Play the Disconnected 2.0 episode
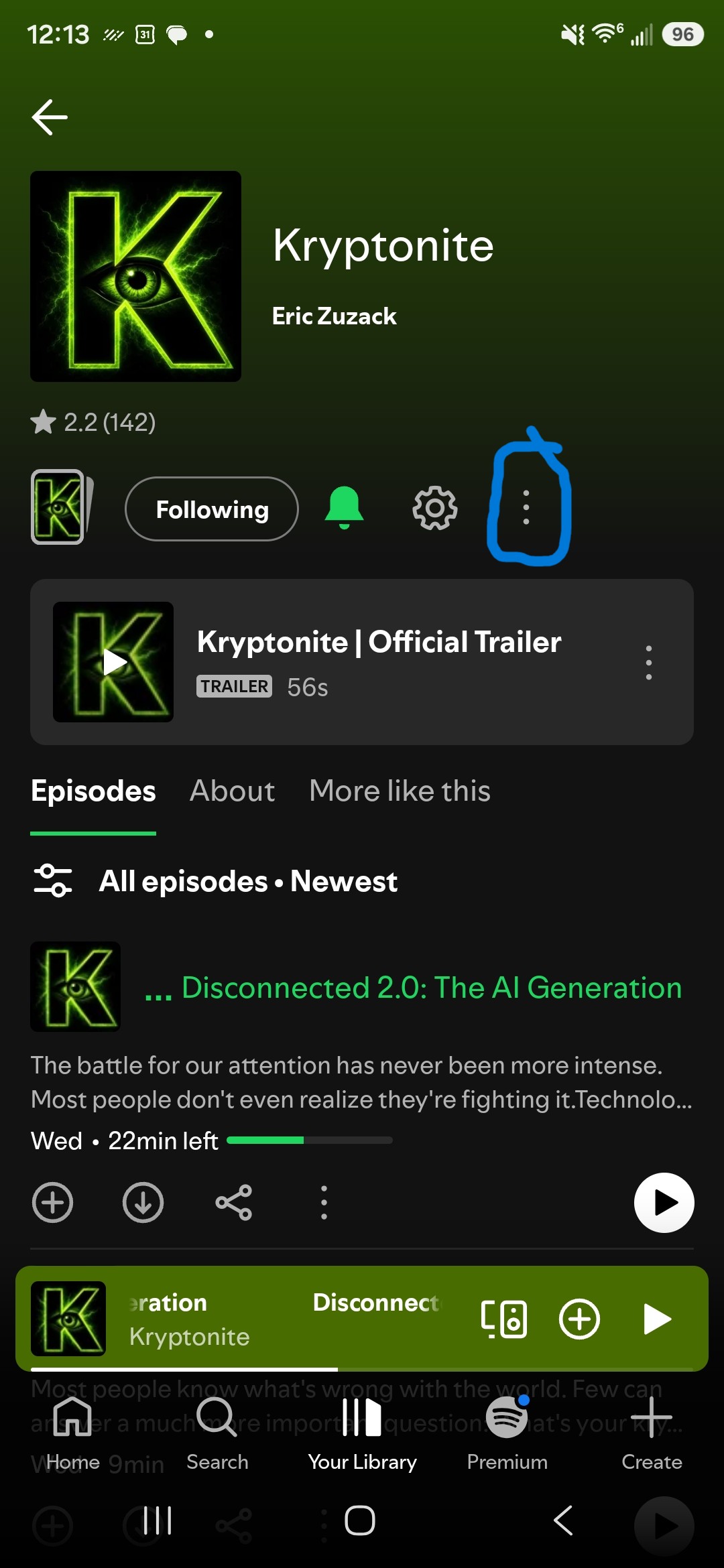The width and height of the screenshot is (724, 1568). point(664,1203)
